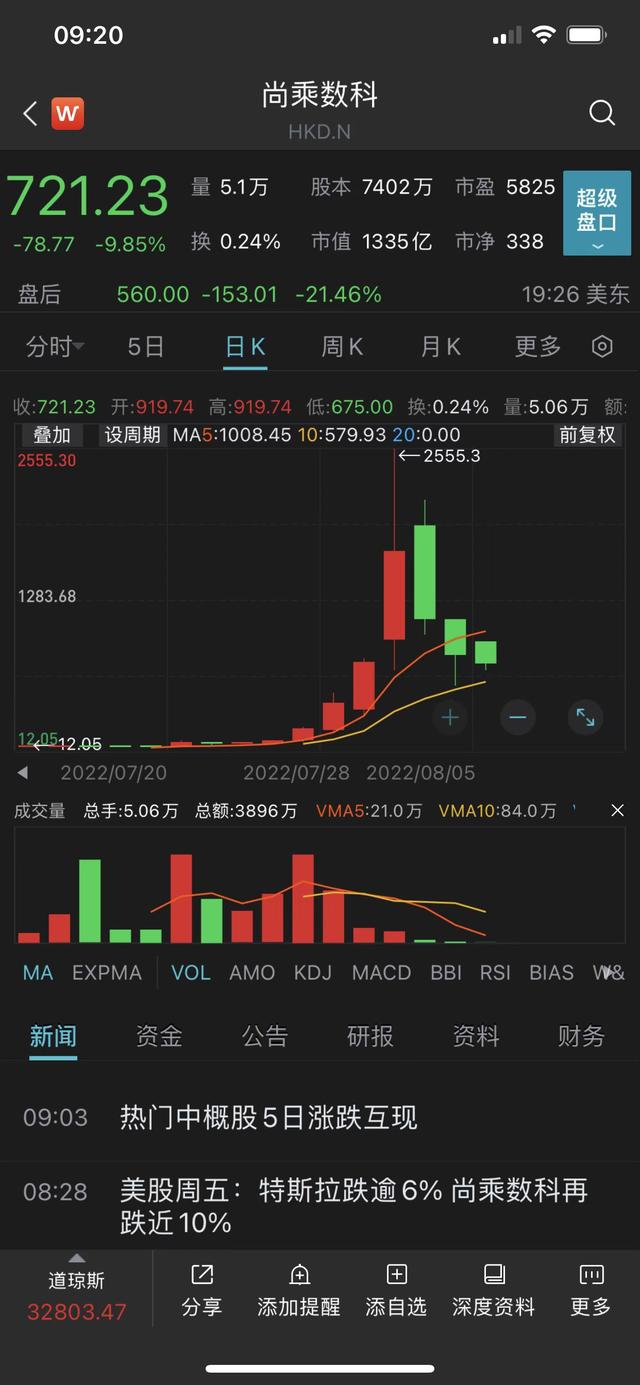Screen dimensions: 640x1385
Task: Switch to the 月K chart tab
Action: coord(440,347)
